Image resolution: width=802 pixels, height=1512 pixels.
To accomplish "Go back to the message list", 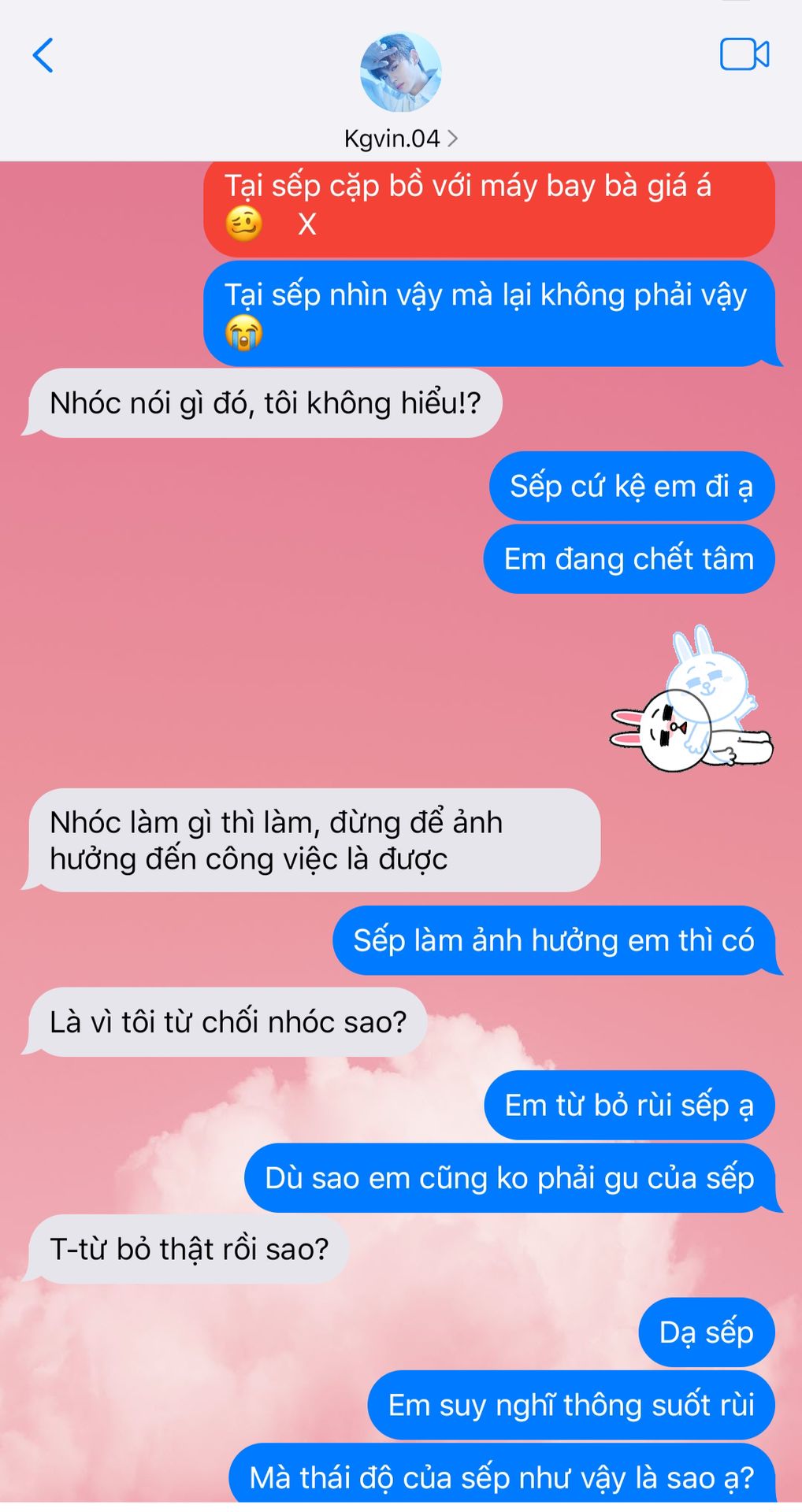I will point(43,56).
